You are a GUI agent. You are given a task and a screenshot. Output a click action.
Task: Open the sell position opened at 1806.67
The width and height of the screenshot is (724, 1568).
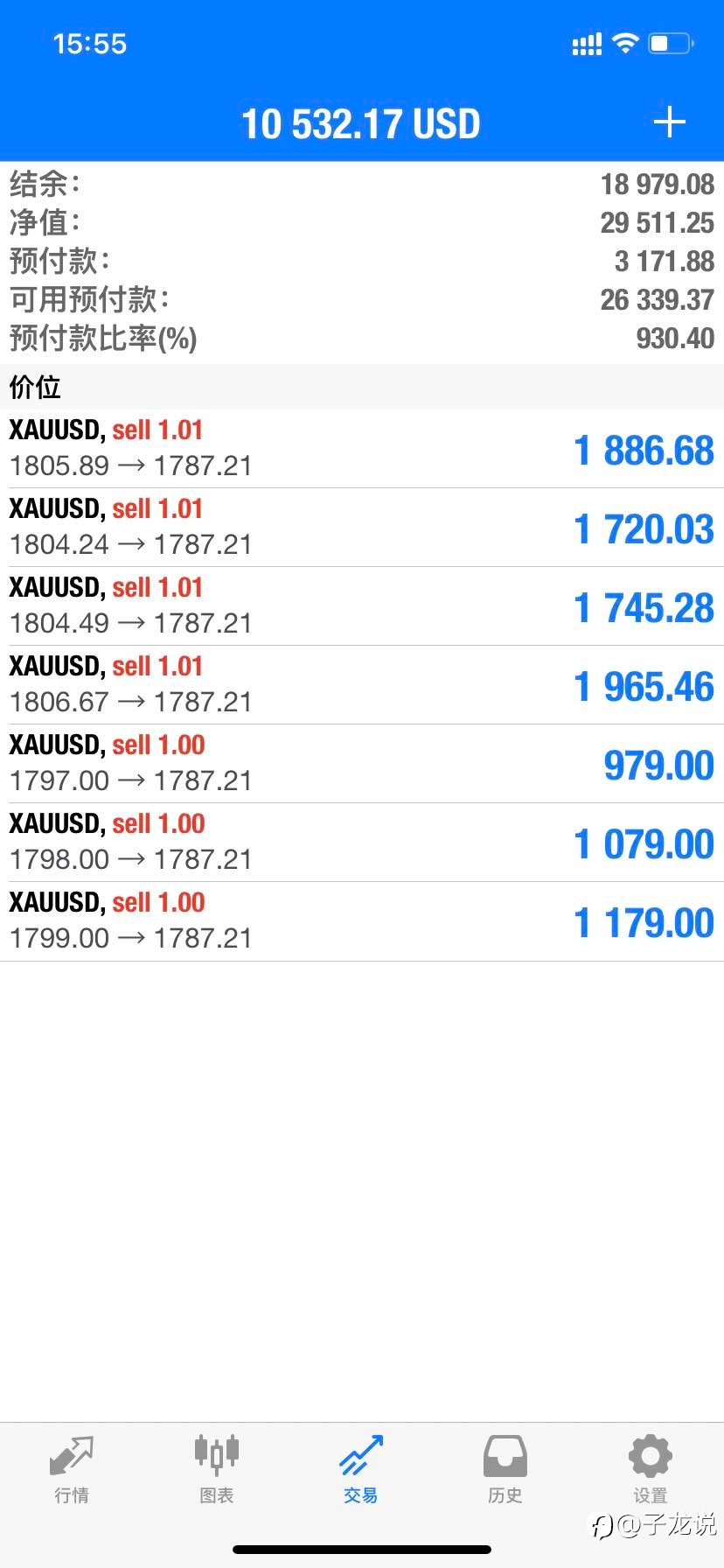click(x=362, y=685)
